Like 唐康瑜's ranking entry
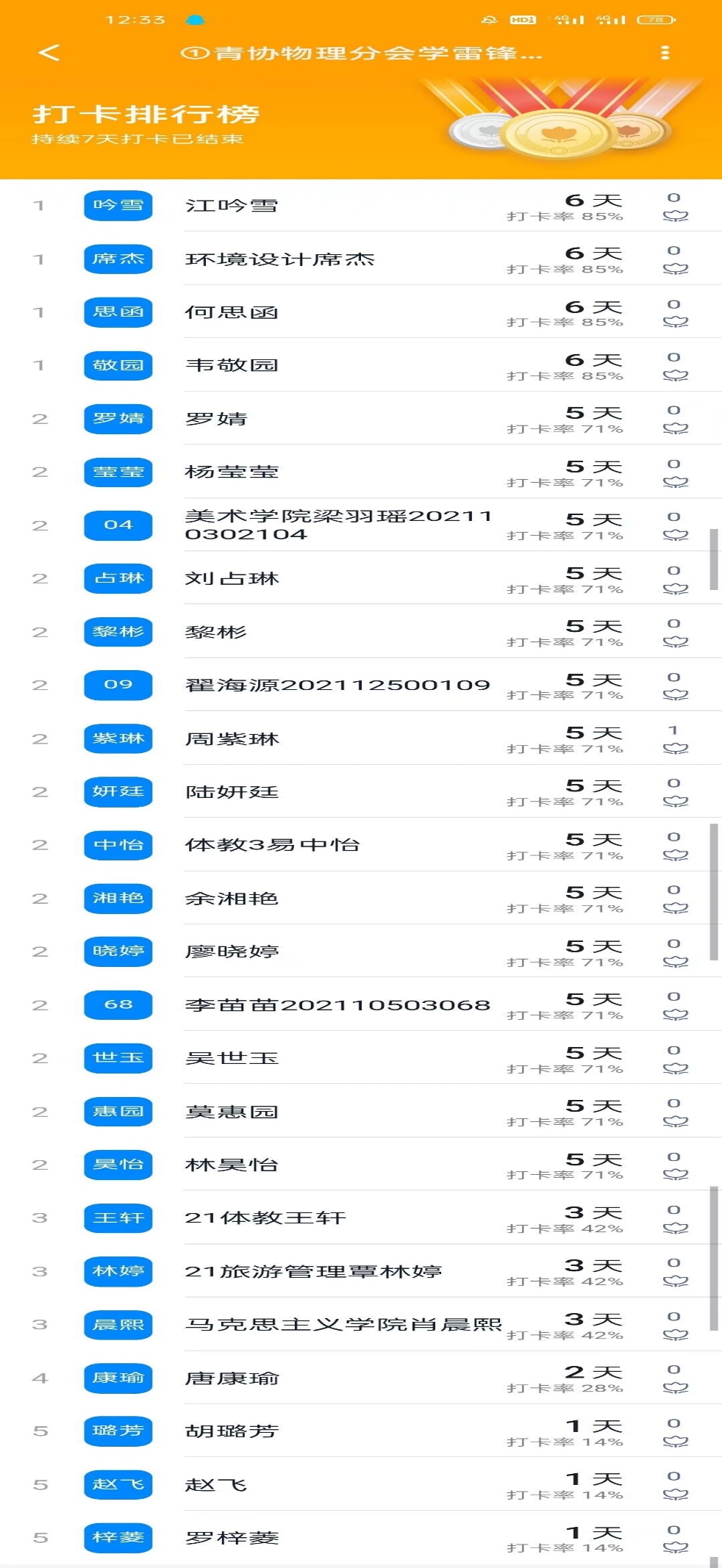The image size is (722, 1568). pyautogui.click(x=675, y=1387)
